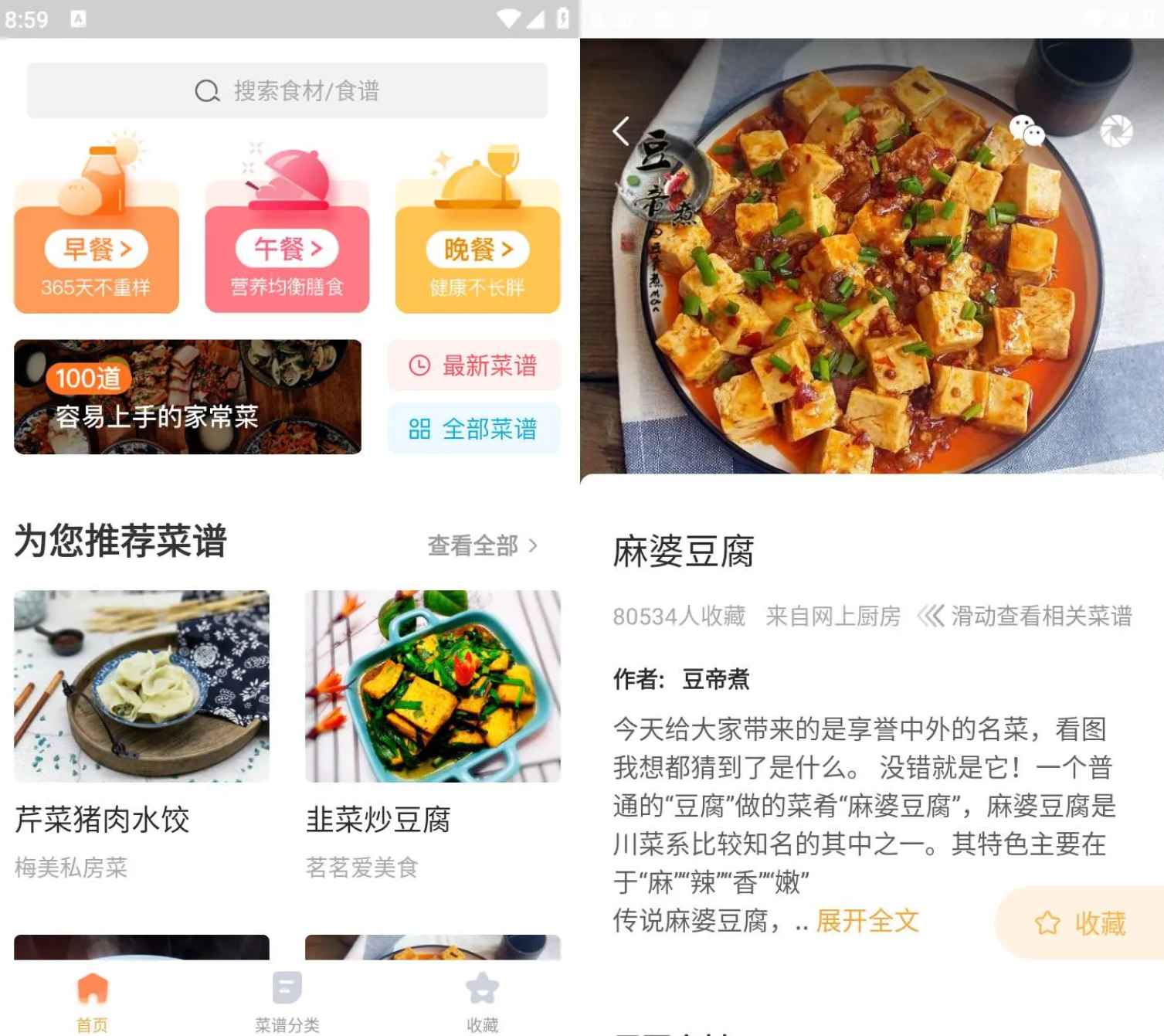The width and height of the screenshot is (1164, 1036).
Task: View 最新菜谱 newest recipes
Action: coord(473,365)
